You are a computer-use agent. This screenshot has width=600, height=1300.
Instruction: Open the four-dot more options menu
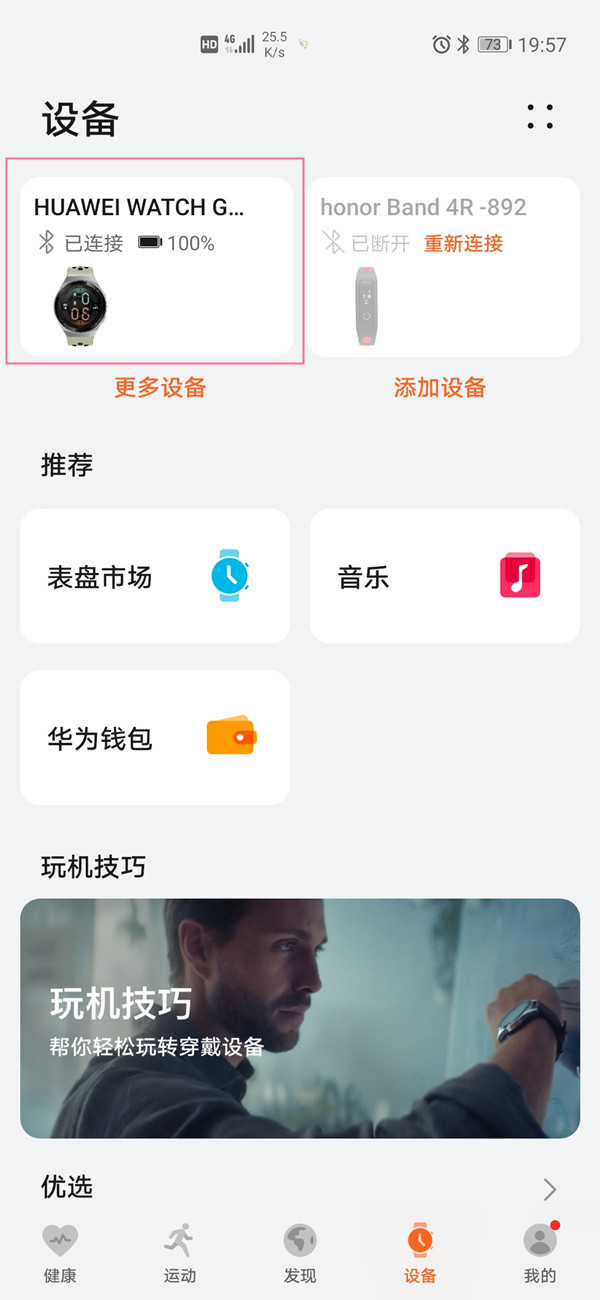point(540,117)
